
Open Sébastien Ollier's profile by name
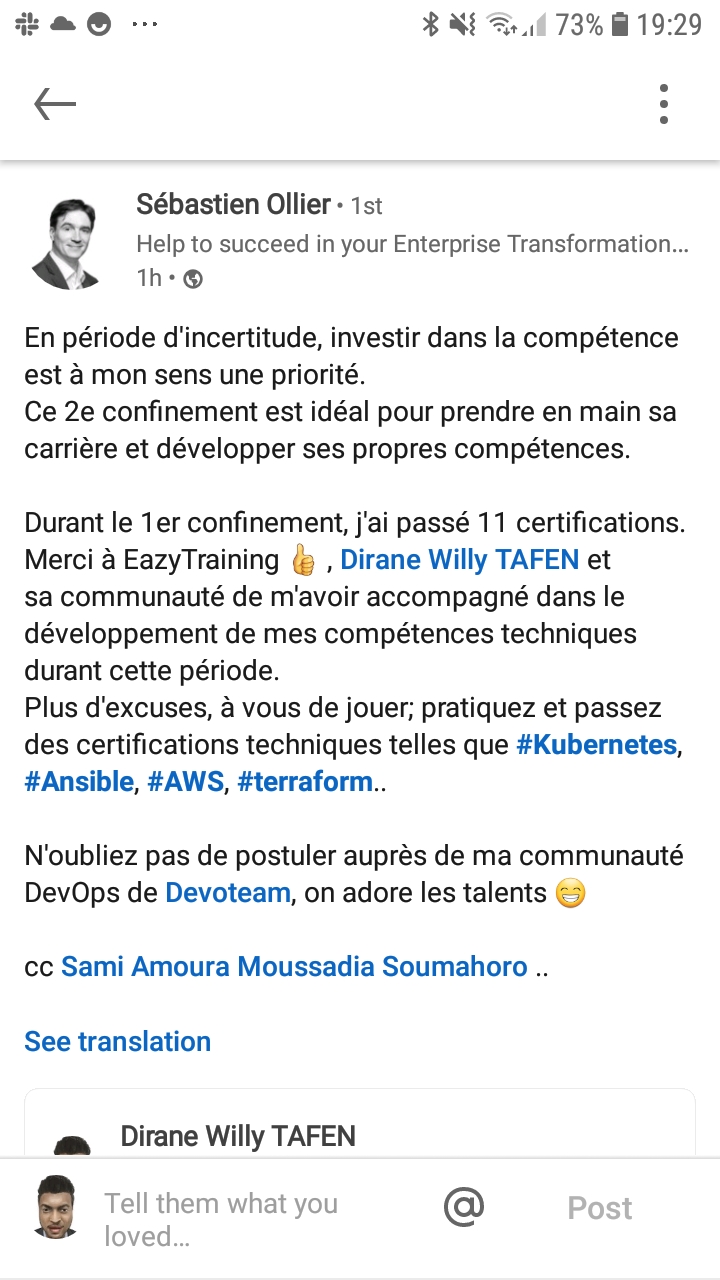coord(233,205)
